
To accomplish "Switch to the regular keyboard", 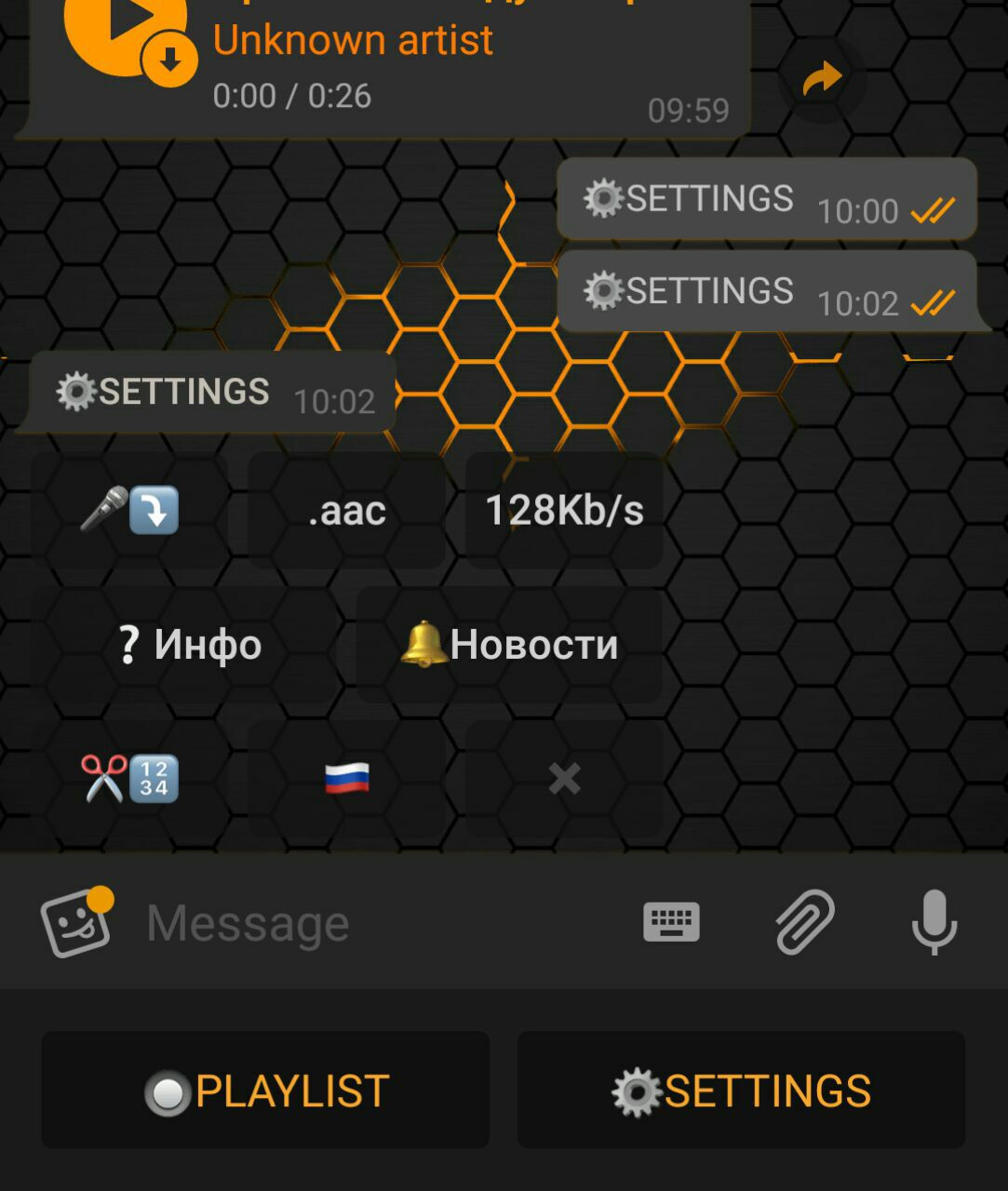I will [671, 923].
